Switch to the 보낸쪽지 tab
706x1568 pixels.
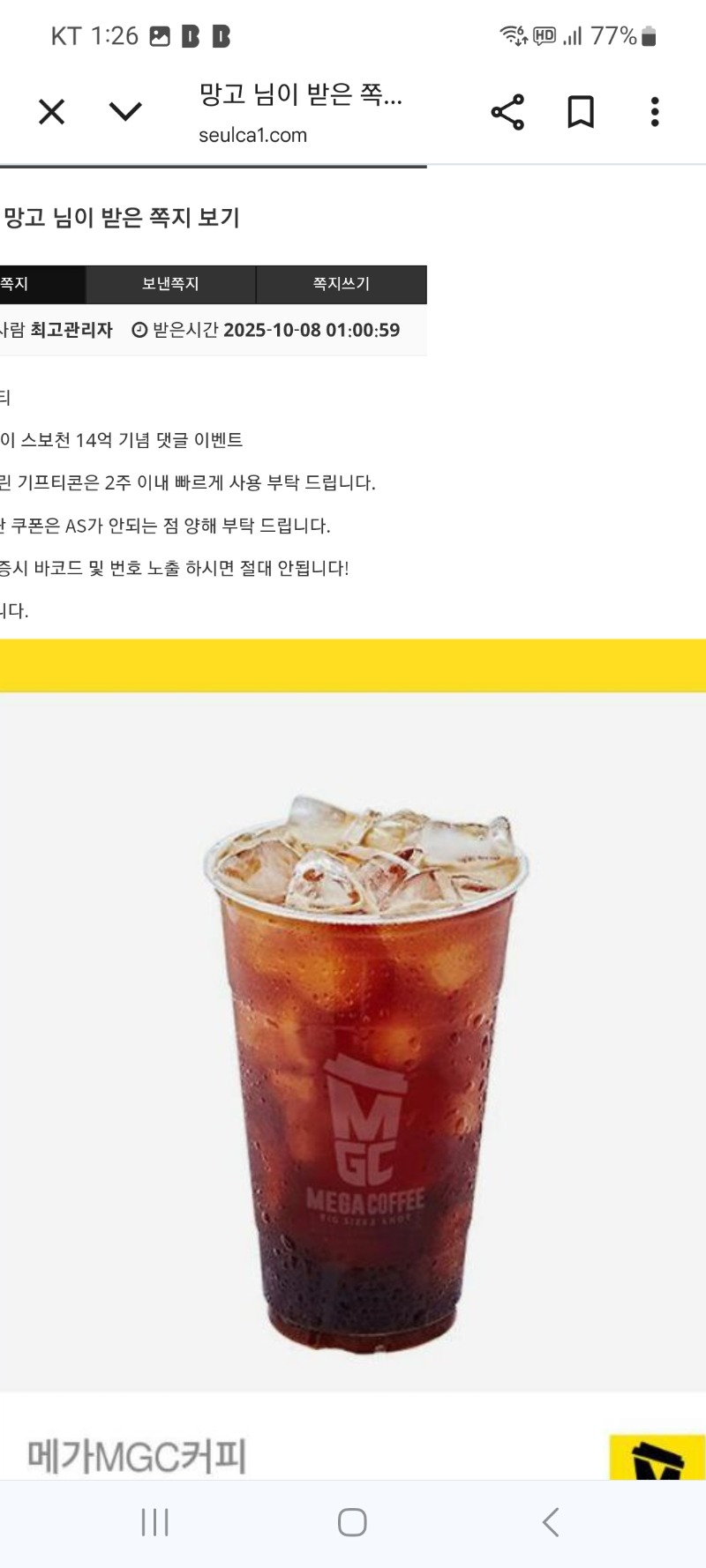pos(170,284)
